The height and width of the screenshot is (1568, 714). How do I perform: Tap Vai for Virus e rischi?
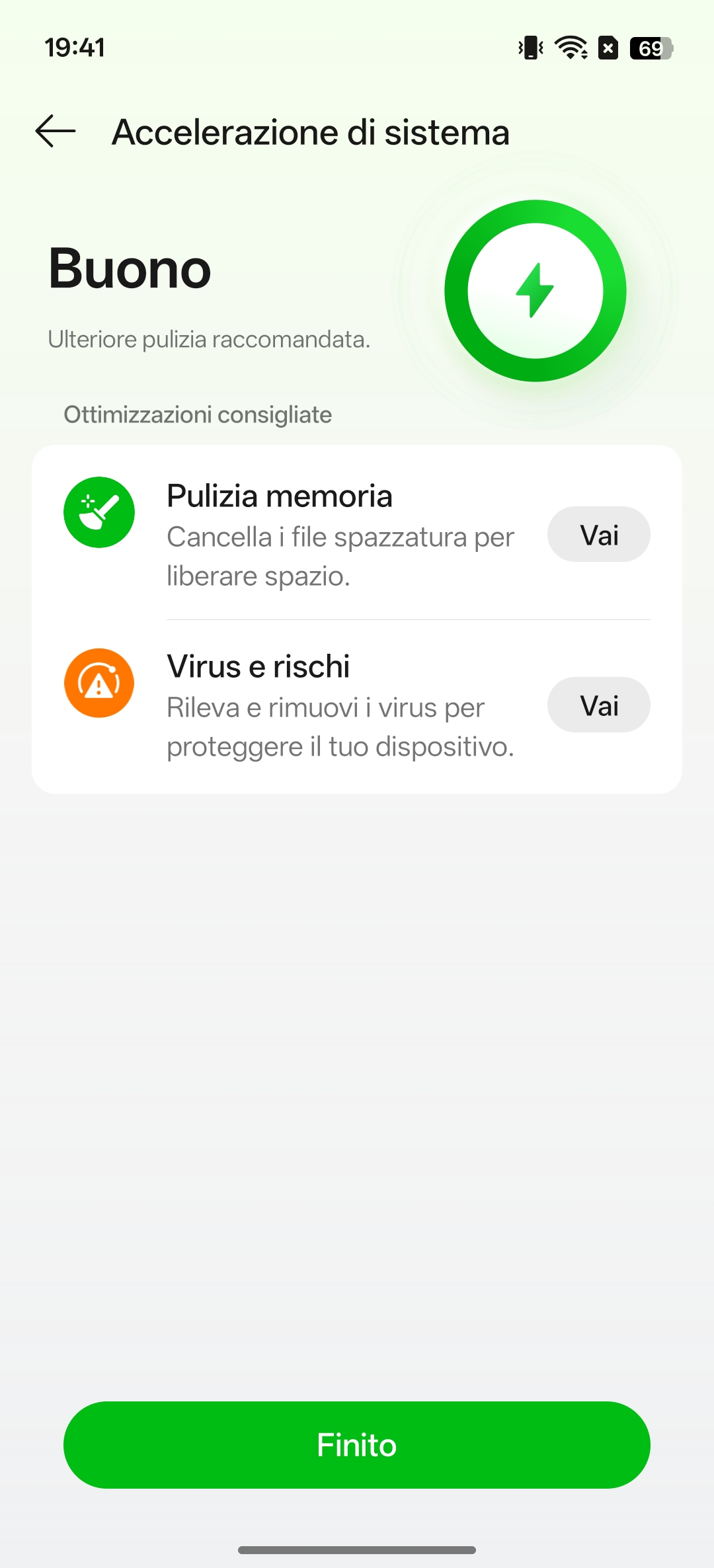(598, 705)
